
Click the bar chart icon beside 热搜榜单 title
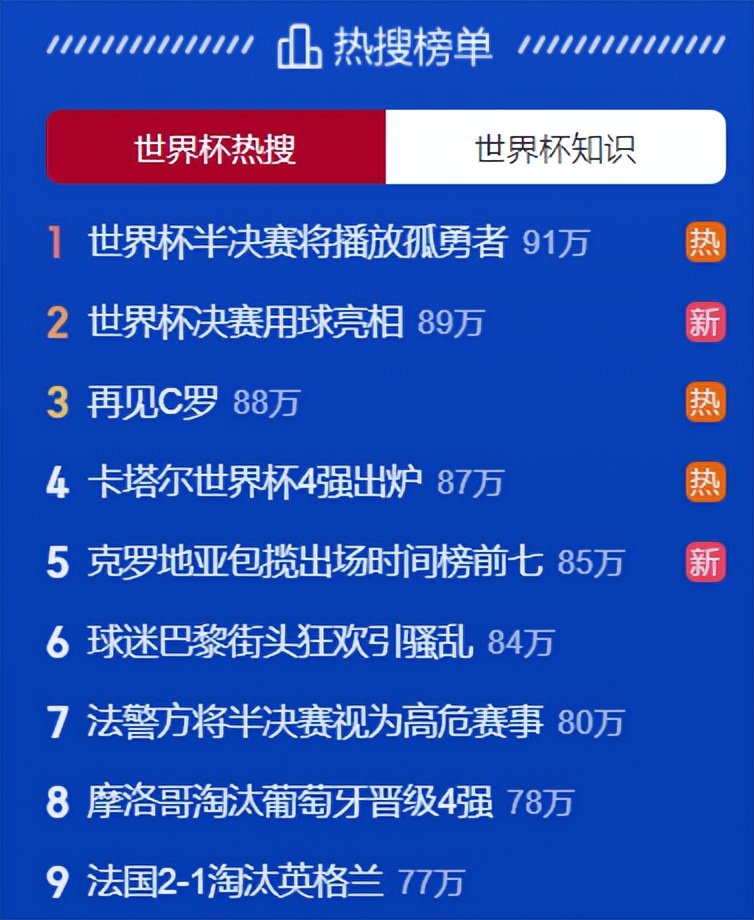[294, 45]
